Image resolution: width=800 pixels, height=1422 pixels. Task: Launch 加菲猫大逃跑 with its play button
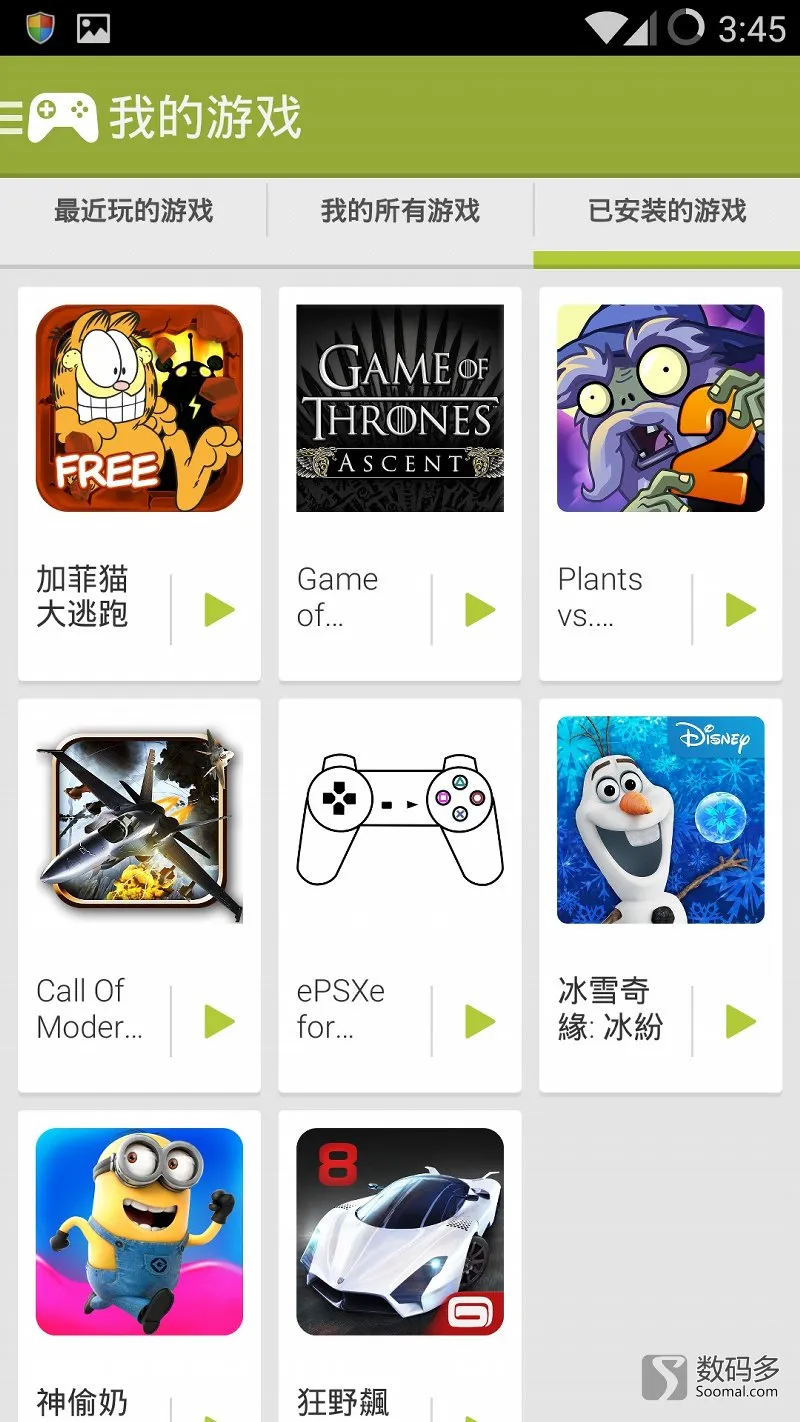219,609
